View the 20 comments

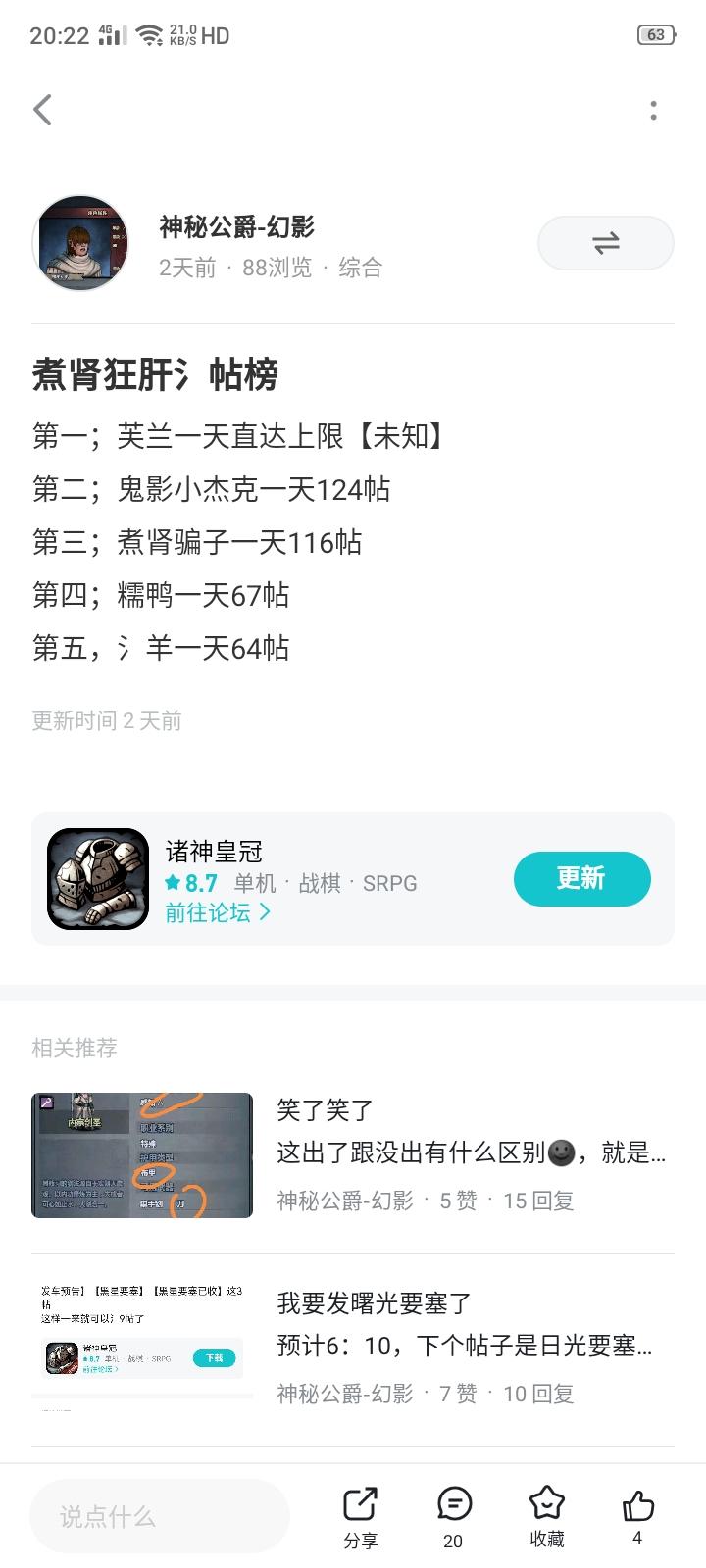click(x=453, y=1516)
